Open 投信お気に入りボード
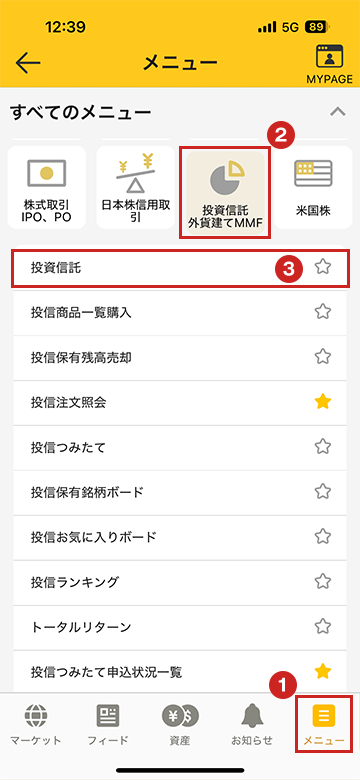The image size is (360, 780). 180,537
